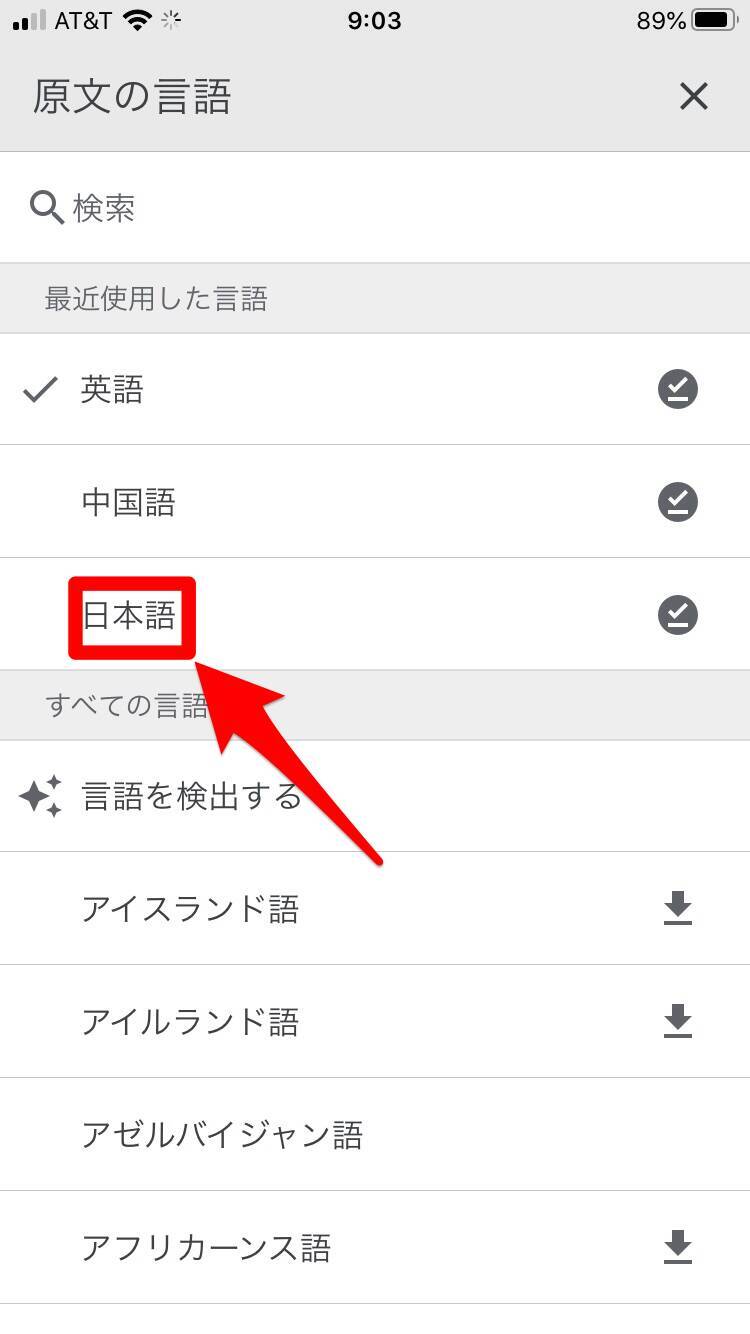Choose 言語を検出する to auto-detect
The width and height of the screenshot is (750, 1334).
tap(192, 797)
